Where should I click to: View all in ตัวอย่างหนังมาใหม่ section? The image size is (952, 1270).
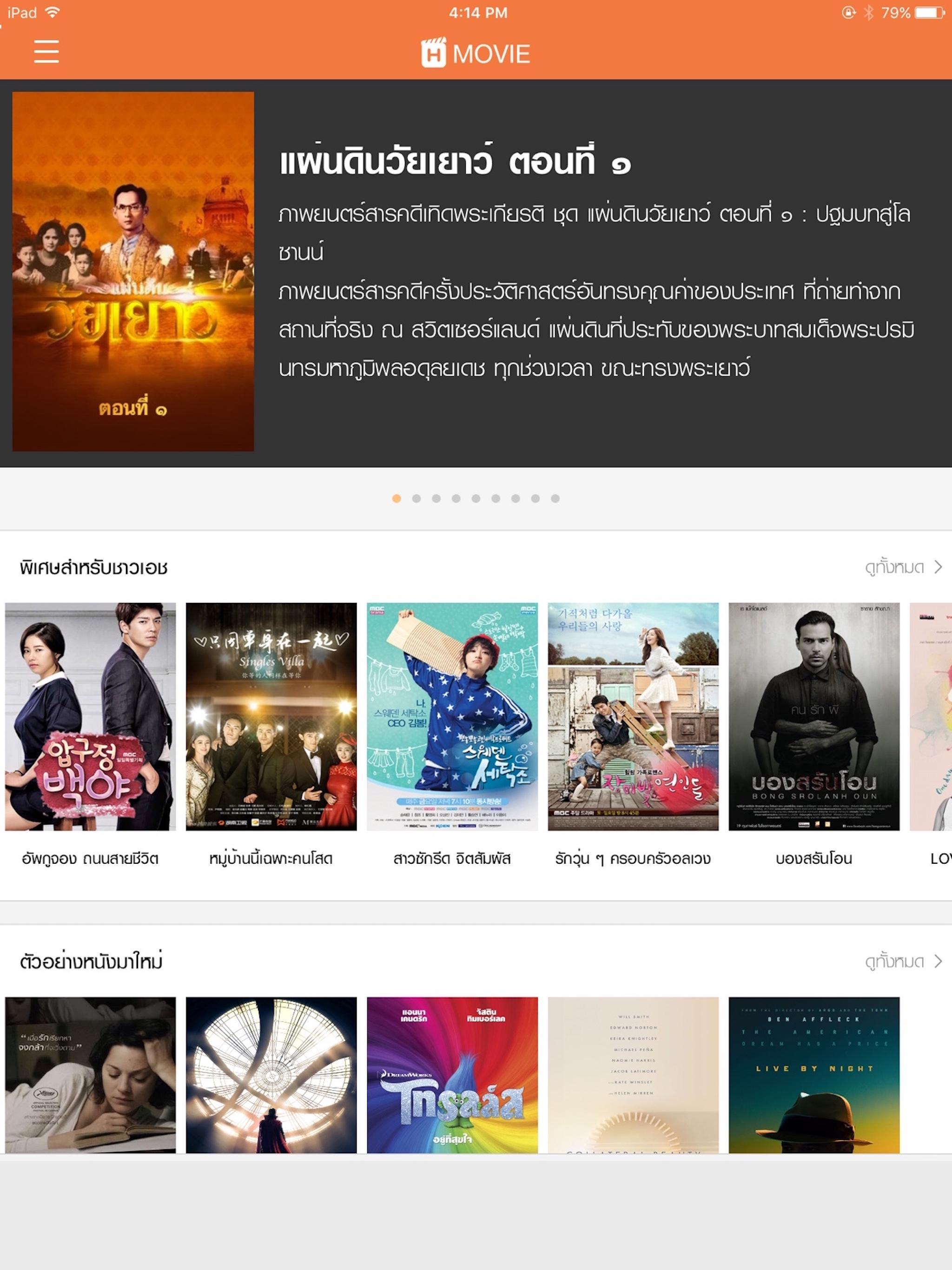point(903,961)
